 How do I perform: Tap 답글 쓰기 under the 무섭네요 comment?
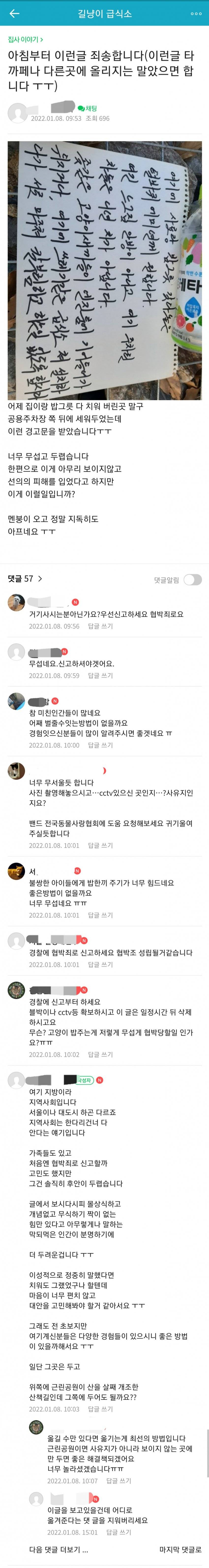click(100, 676)
